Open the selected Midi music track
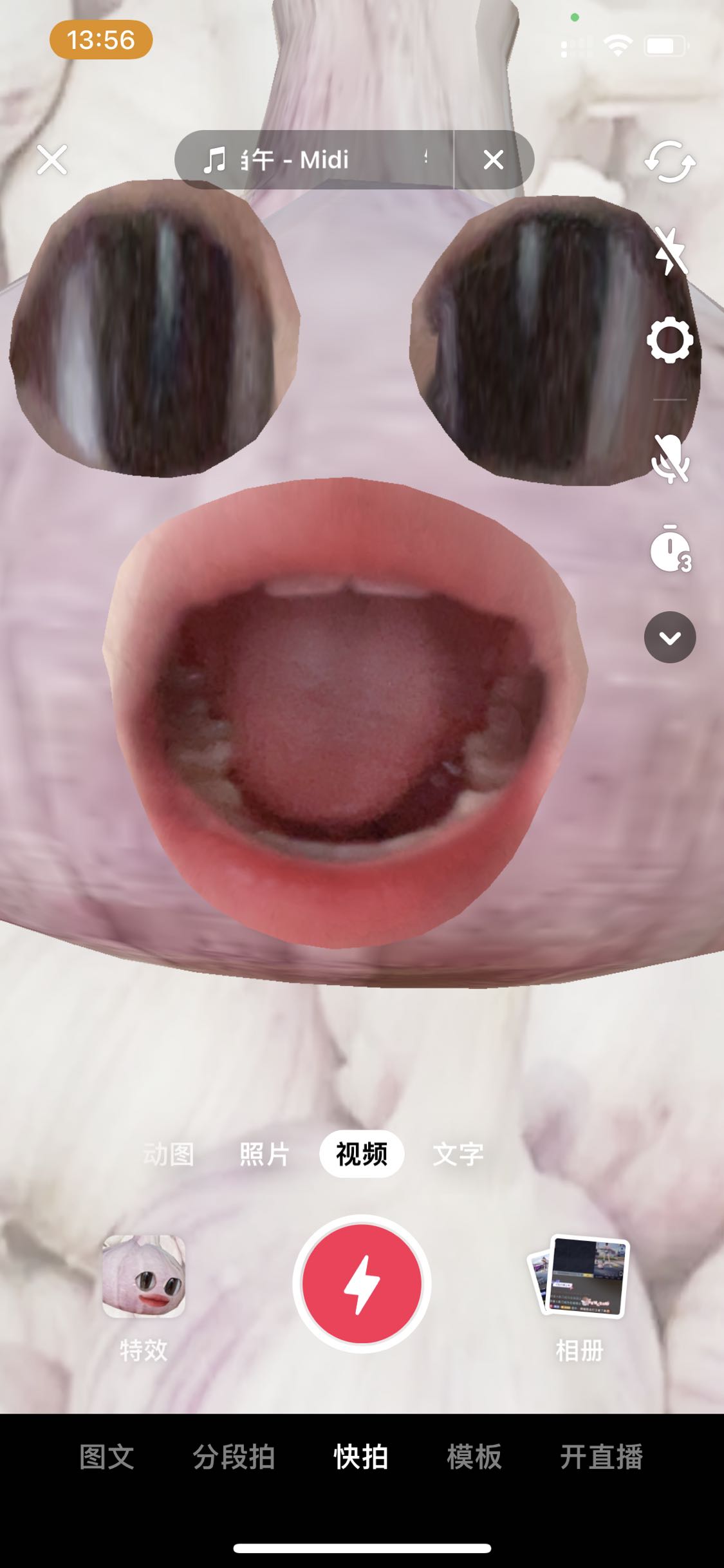Screen dimensions: 724x1568 point(314,160)
